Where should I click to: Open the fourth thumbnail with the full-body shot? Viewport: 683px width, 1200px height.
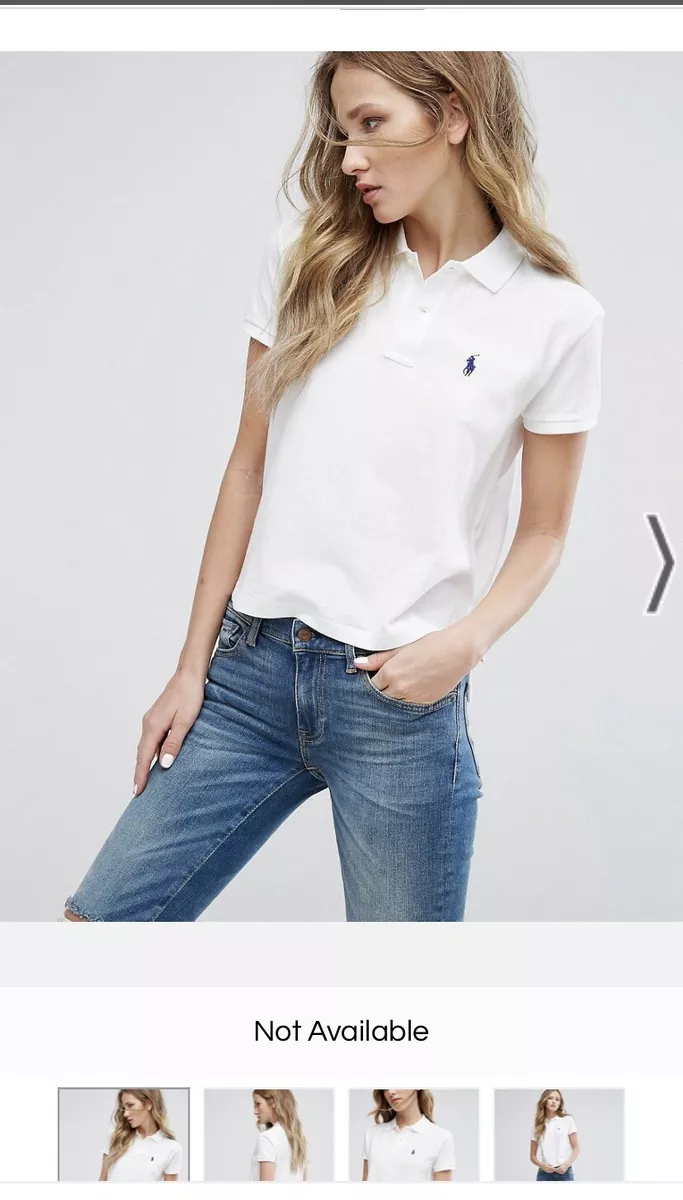pos(559,1135)
